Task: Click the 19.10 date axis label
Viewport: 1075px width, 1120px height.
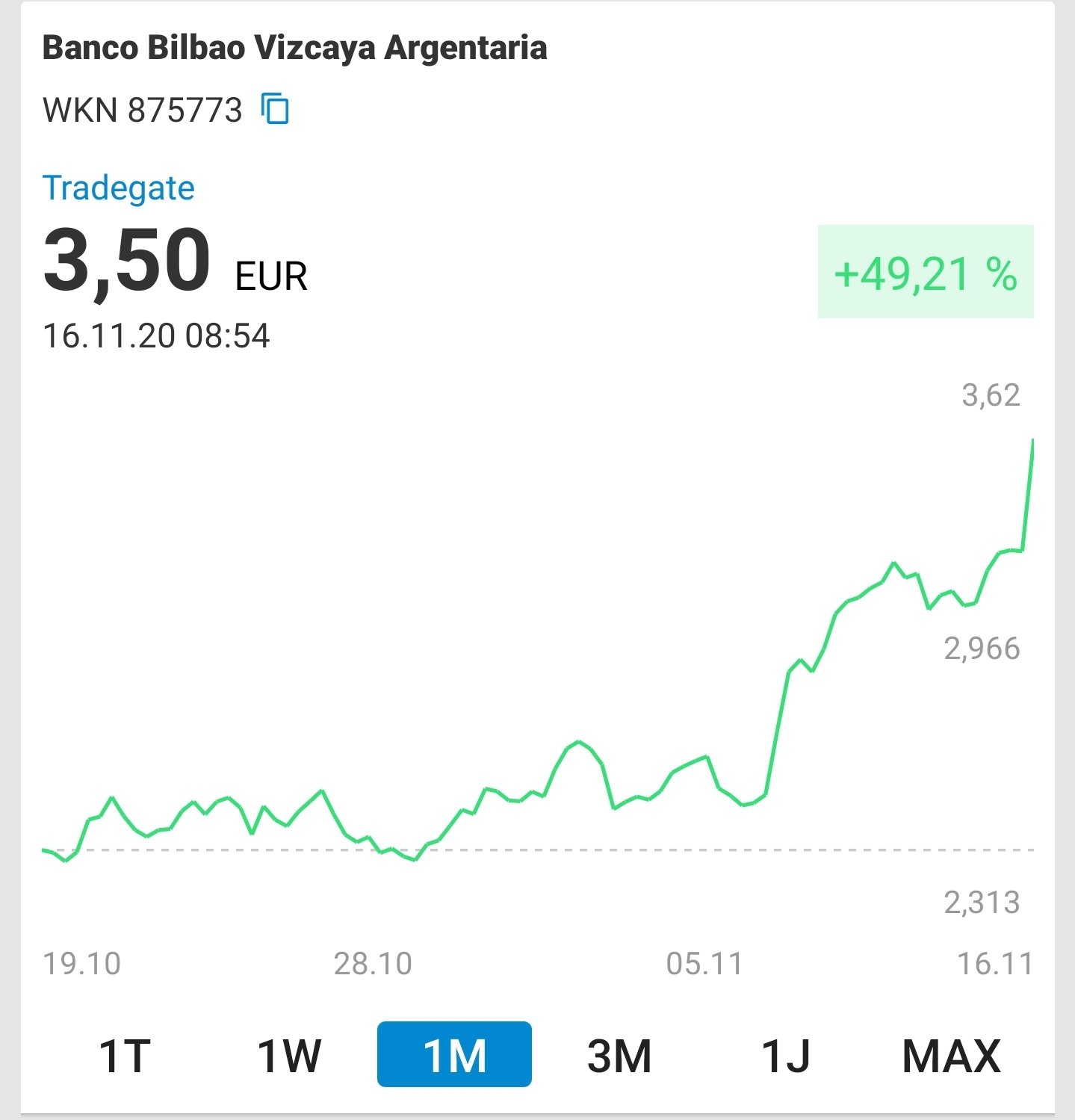Action: [x=84, y=964]
